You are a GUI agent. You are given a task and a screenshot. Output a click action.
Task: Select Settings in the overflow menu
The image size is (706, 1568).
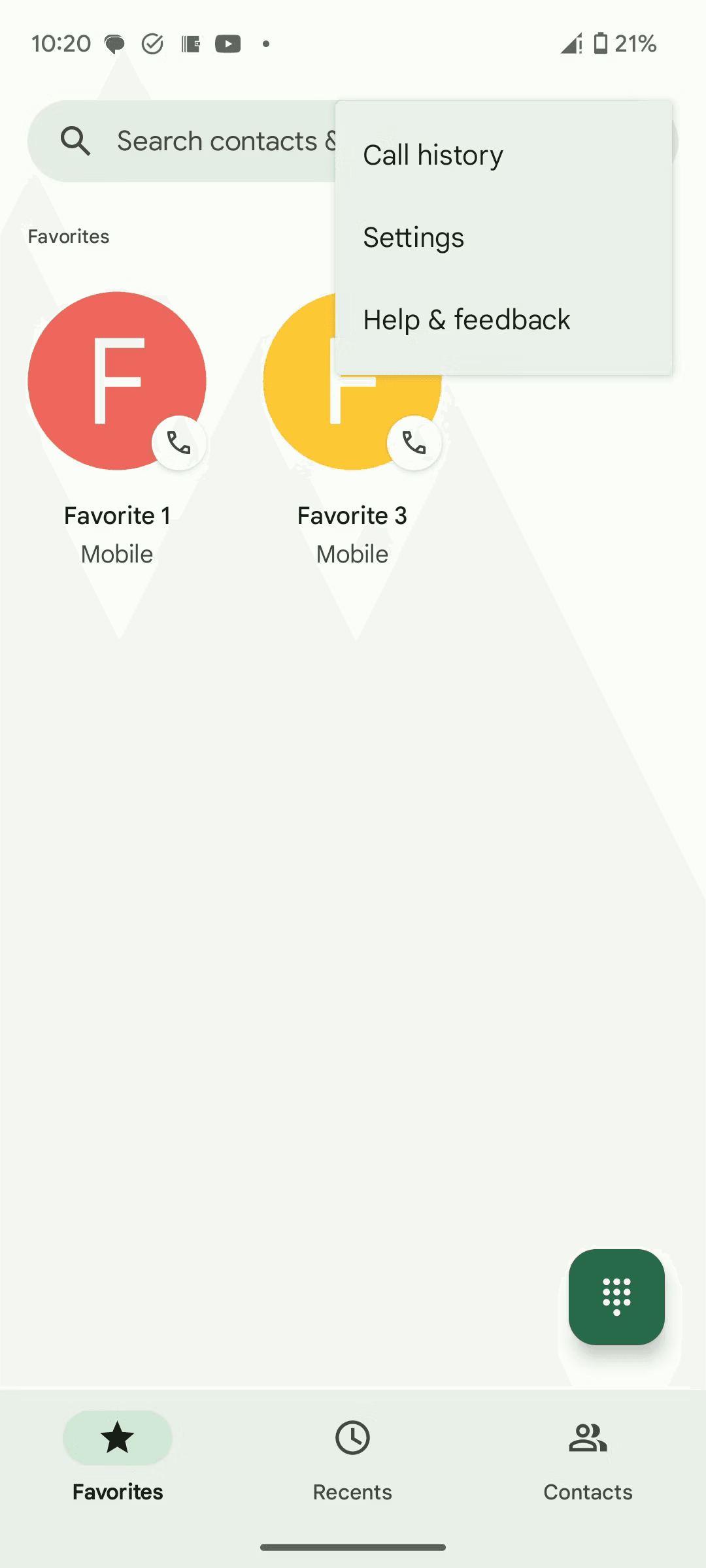[x=413, y=237]
